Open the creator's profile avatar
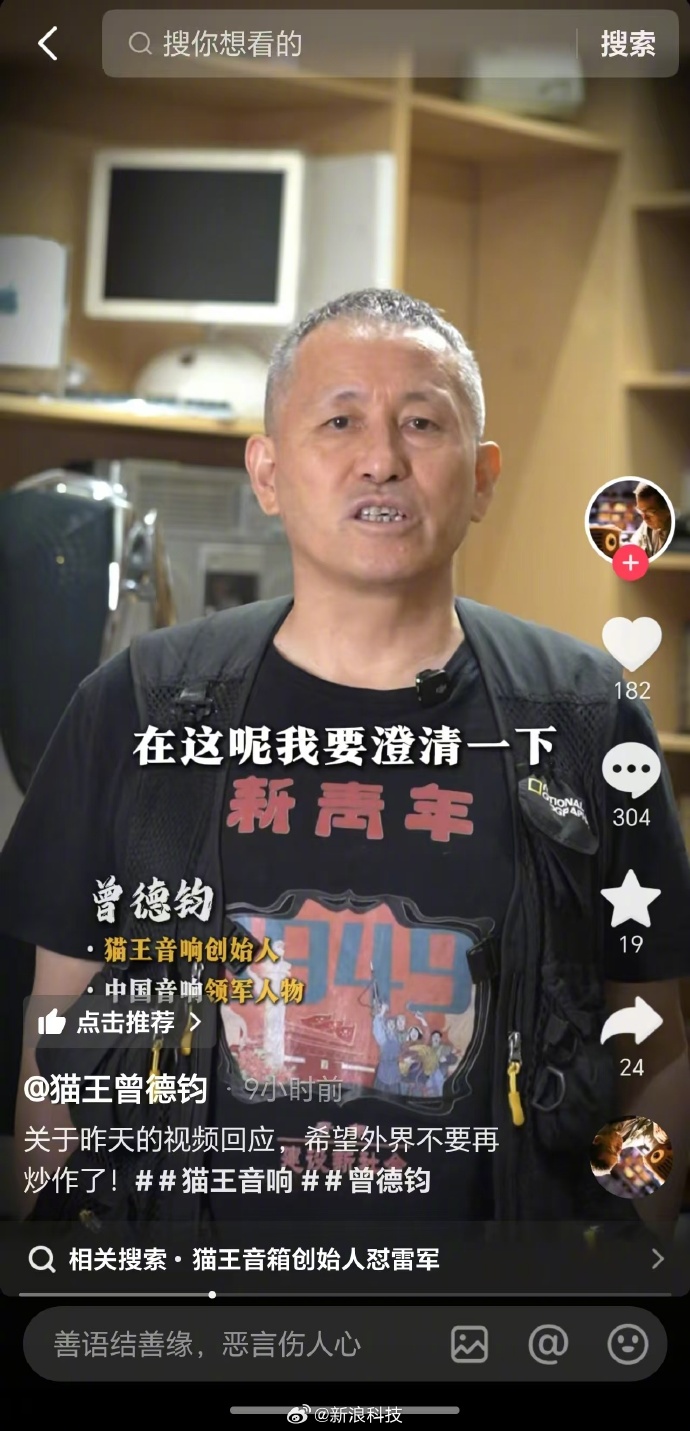 click(x=629, y=520)
